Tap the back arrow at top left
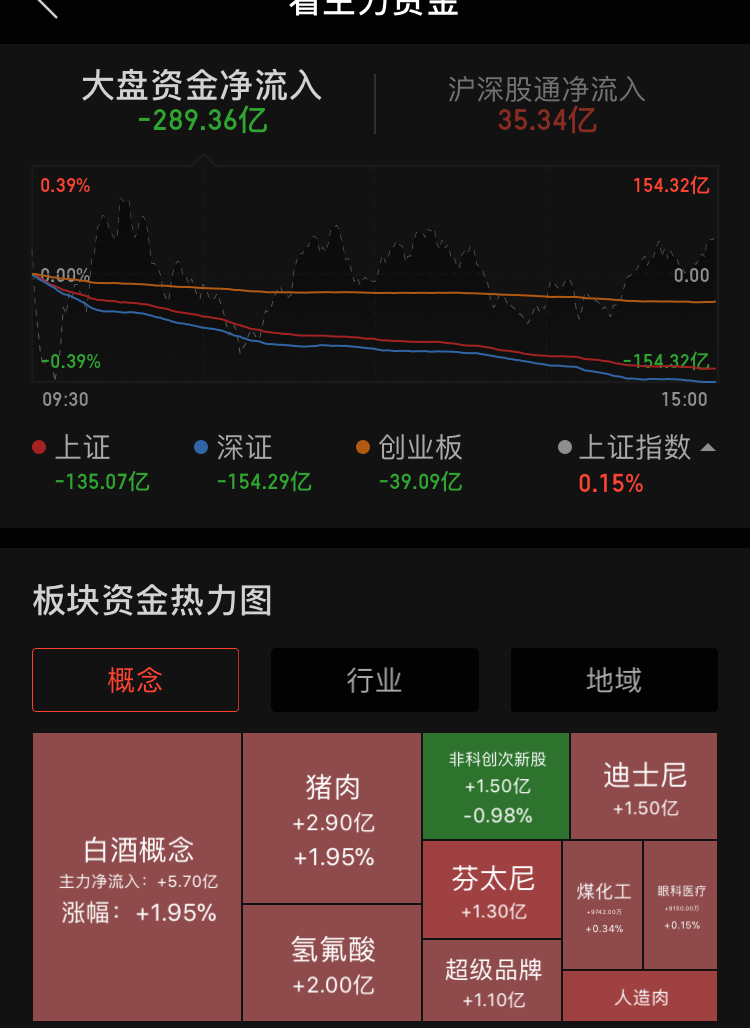This screenshot has width=750, height=1028. pyautogui.click(x=40, y=8)
